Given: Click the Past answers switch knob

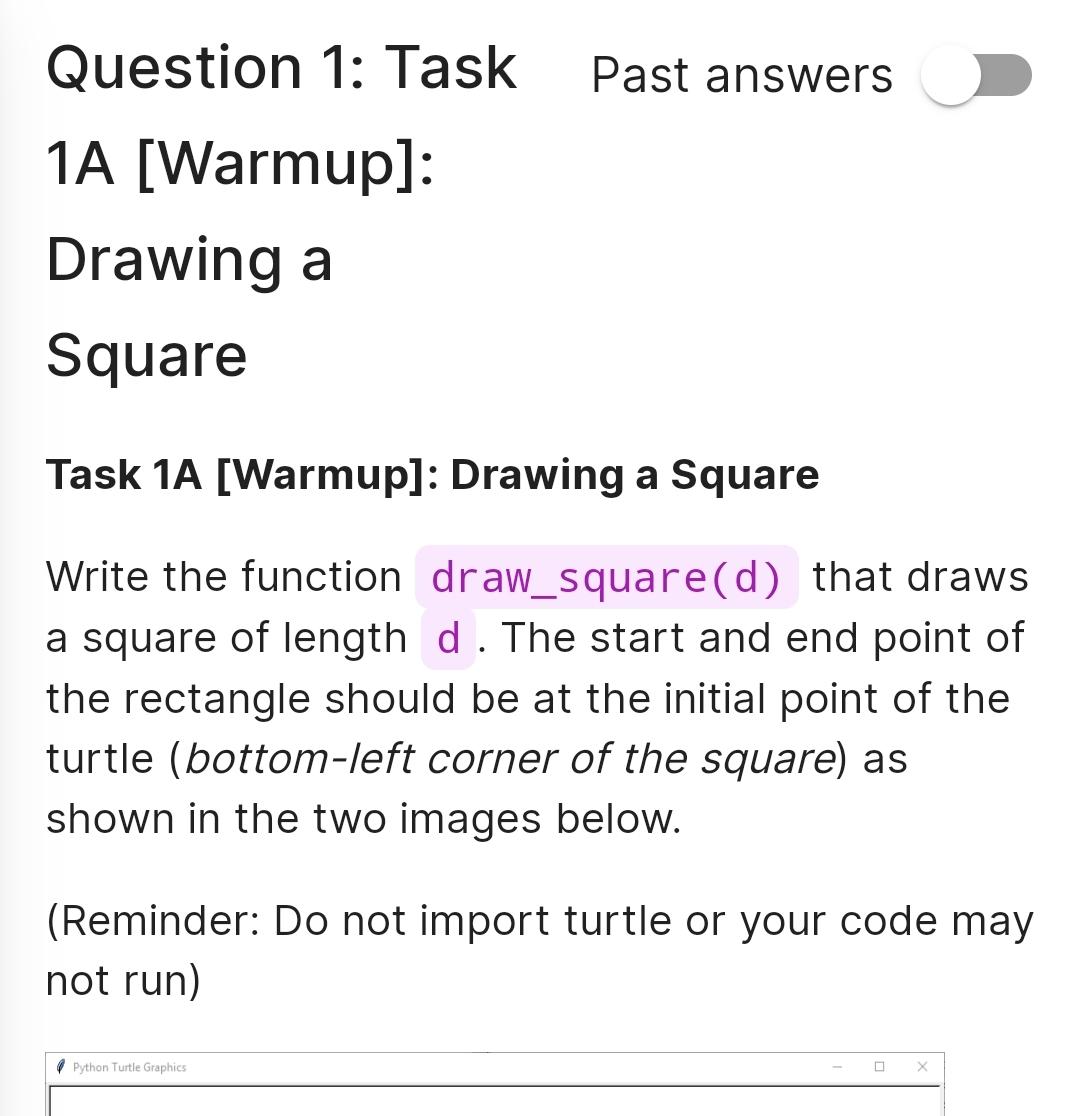Looking at the screenshot, I should pos(950,75).
